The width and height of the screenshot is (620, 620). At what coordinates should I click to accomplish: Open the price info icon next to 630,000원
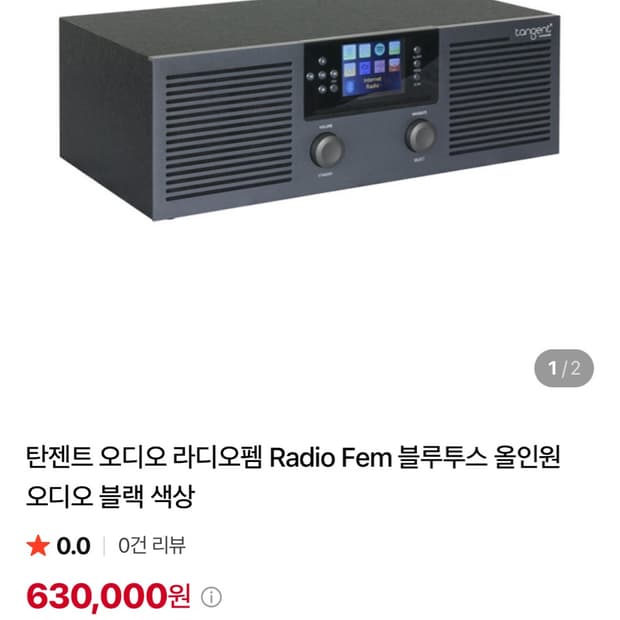[x=211, y=597]
